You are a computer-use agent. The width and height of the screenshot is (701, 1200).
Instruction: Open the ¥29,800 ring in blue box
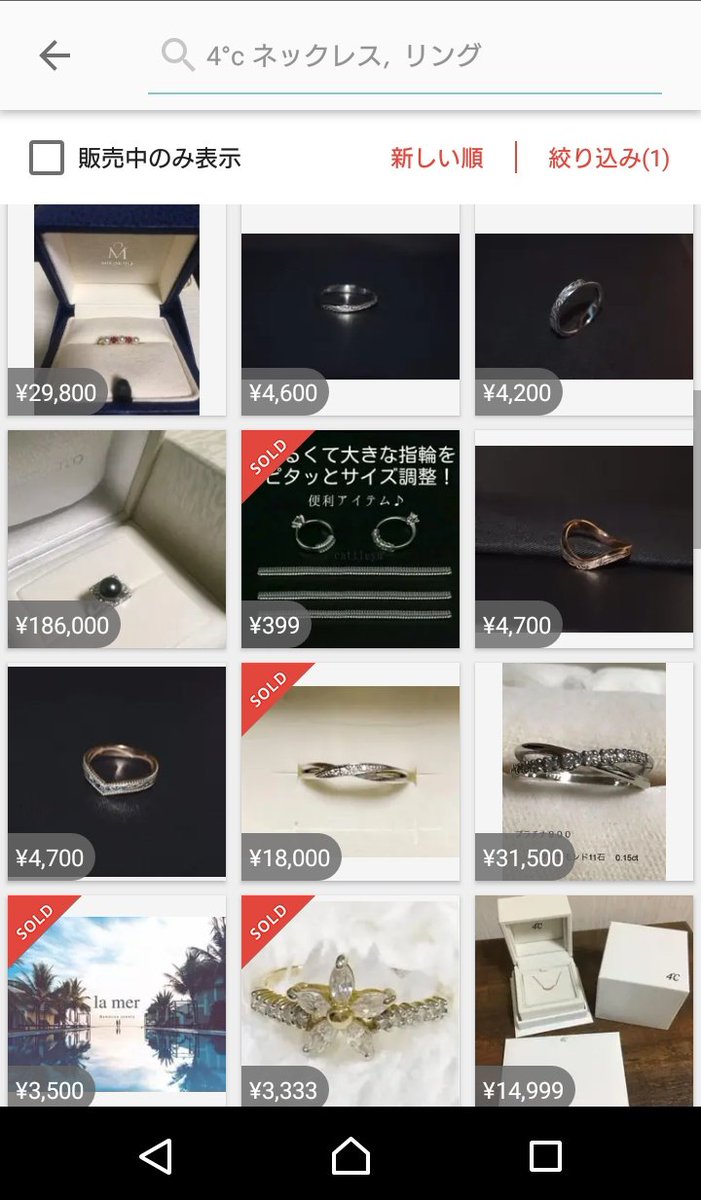click(117, 310)
